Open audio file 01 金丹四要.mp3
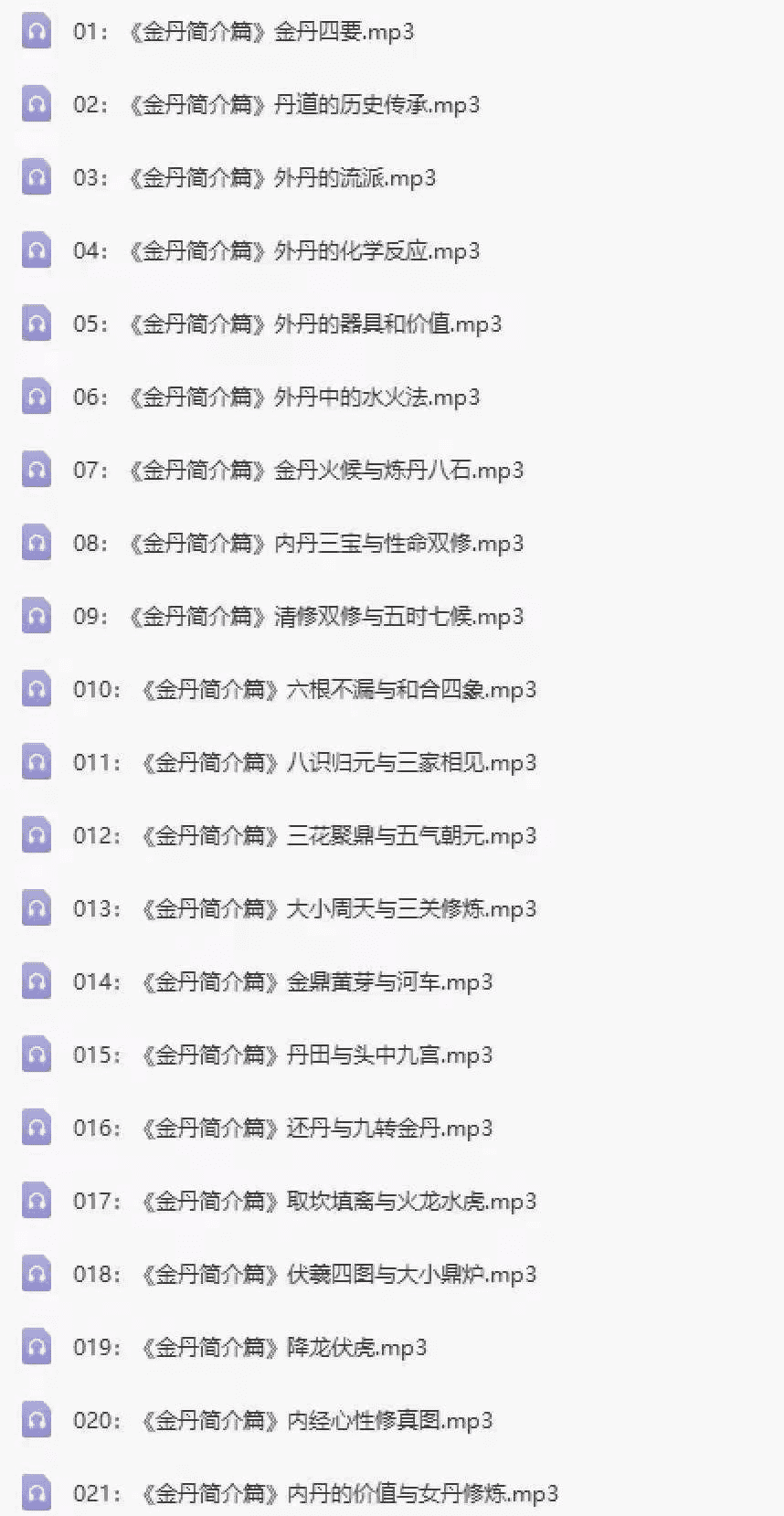The height and width of the screenshot is (1516, 784). (x=243, y=32)
